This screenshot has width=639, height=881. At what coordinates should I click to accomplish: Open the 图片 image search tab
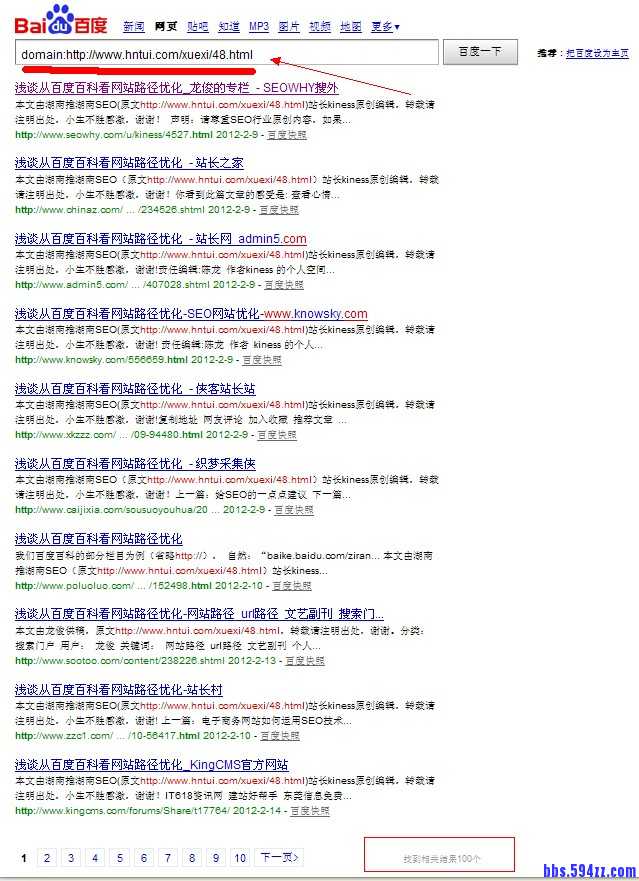(x=289, y=26)
